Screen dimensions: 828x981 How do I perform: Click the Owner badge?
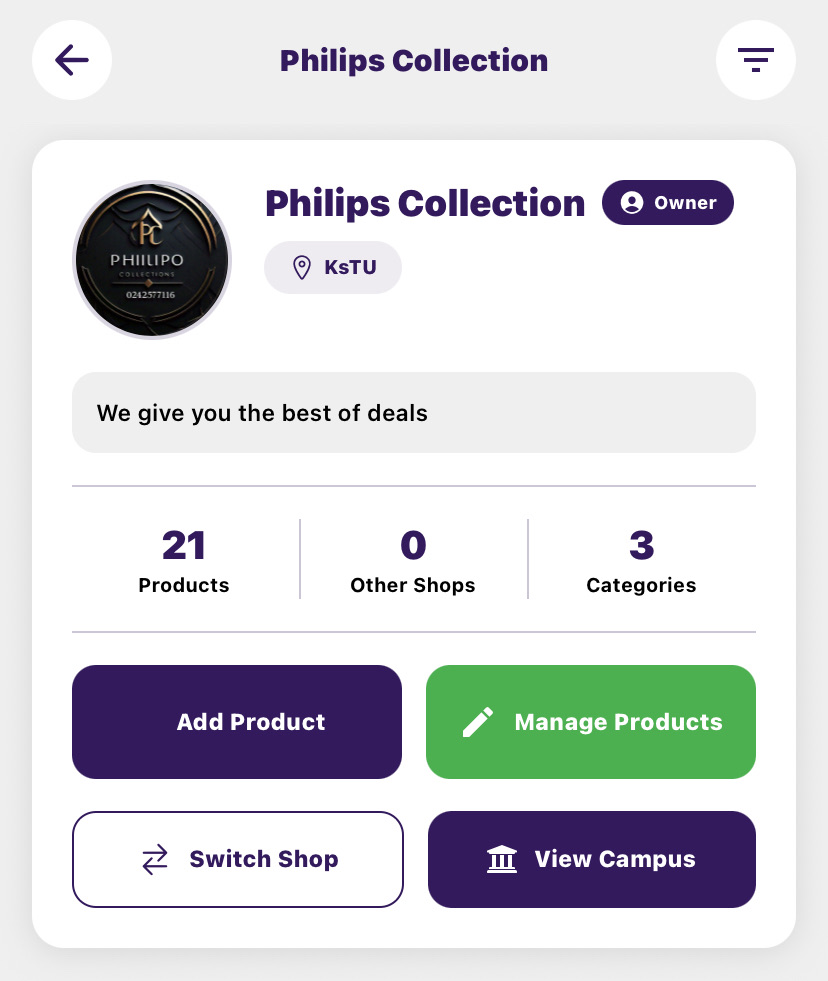pyautogui.click(x=667, y=202)
